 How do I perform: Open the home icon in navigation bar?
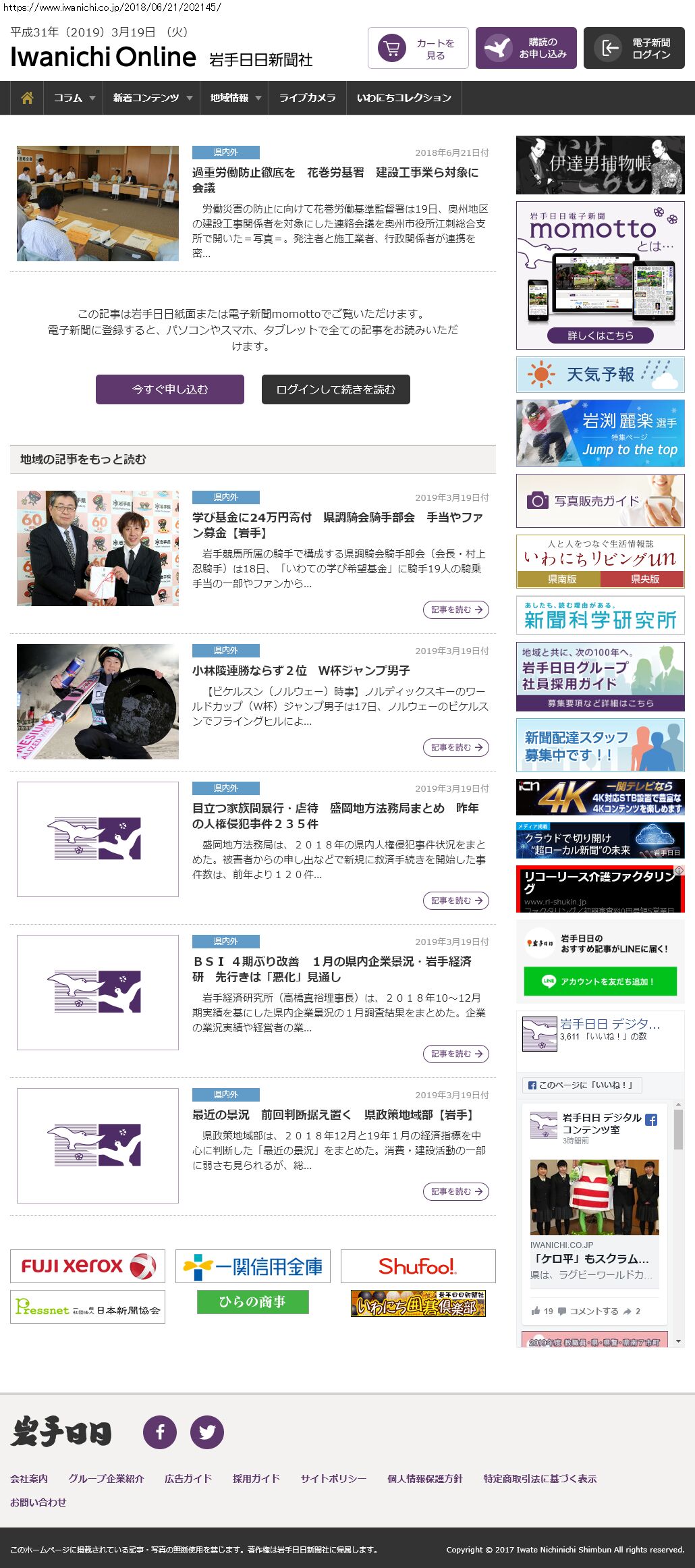point(27,98)
